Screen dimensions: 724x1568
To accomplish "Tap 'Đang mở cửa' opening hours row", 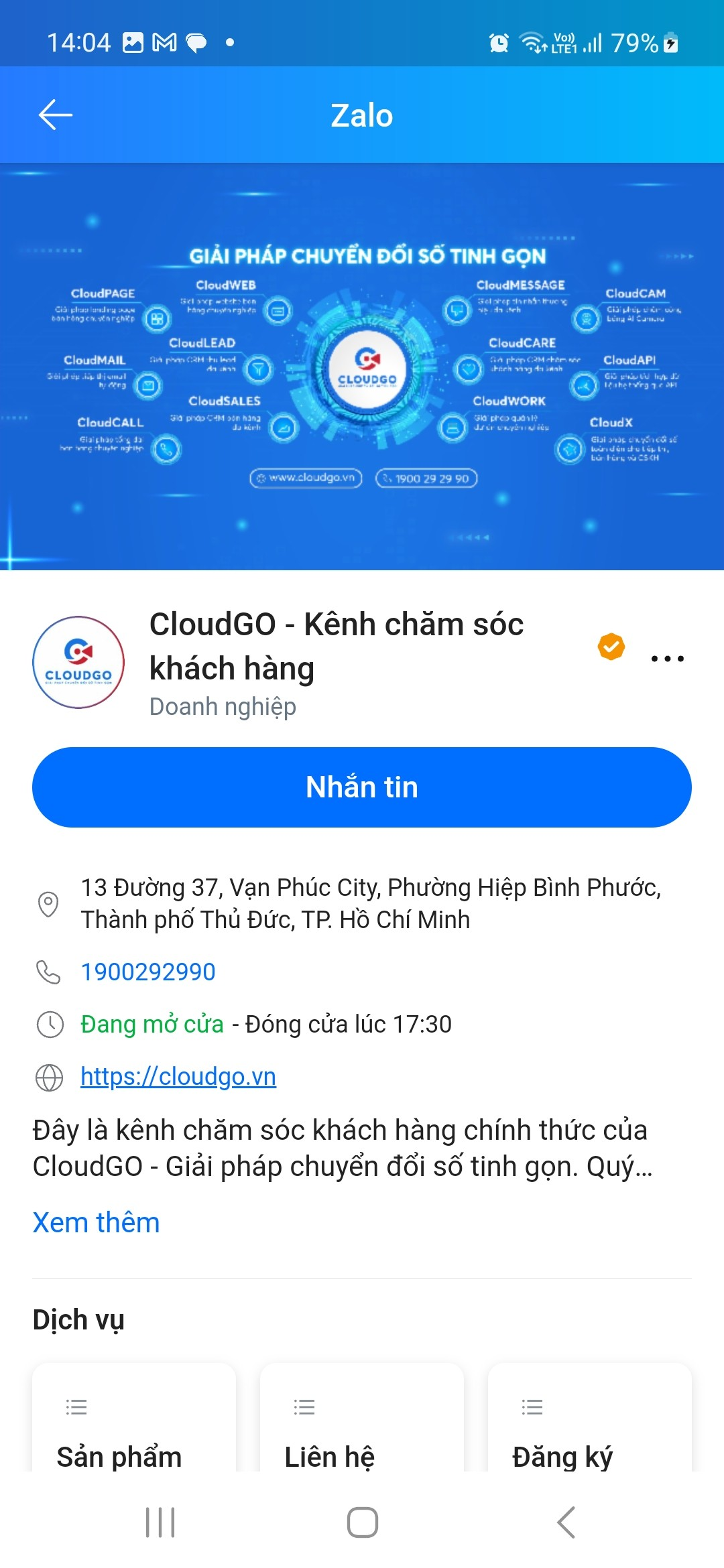I will (x=151, y=1023).
